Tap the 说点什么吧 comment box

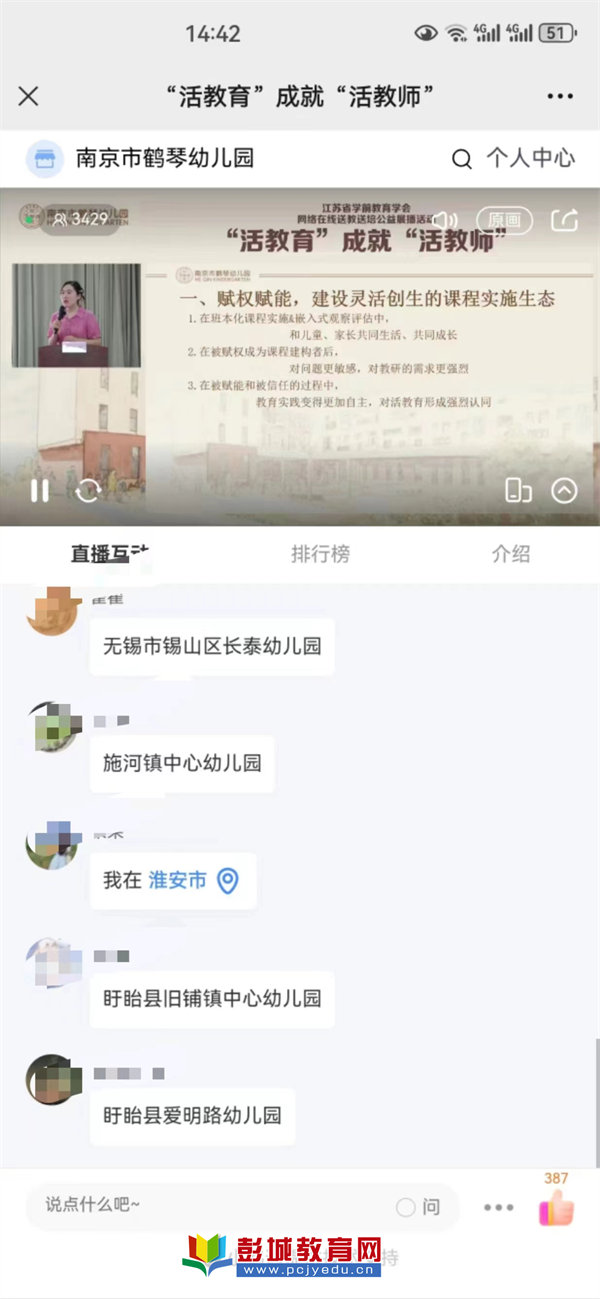pyautogui.click(x=200, y=1206)
